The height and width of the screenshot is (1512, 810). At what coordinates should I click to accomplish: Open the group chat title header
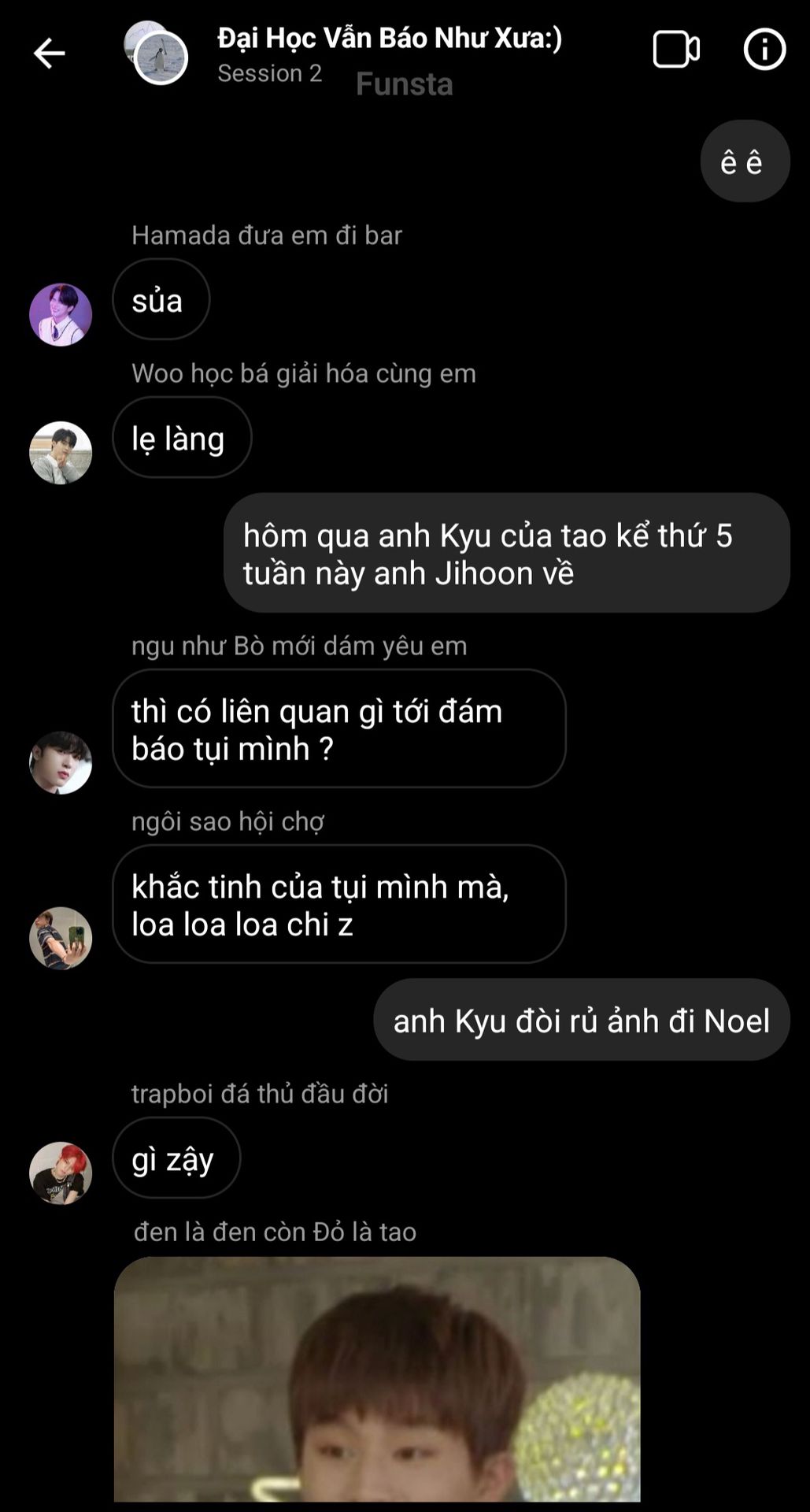[x=390, y=39]
